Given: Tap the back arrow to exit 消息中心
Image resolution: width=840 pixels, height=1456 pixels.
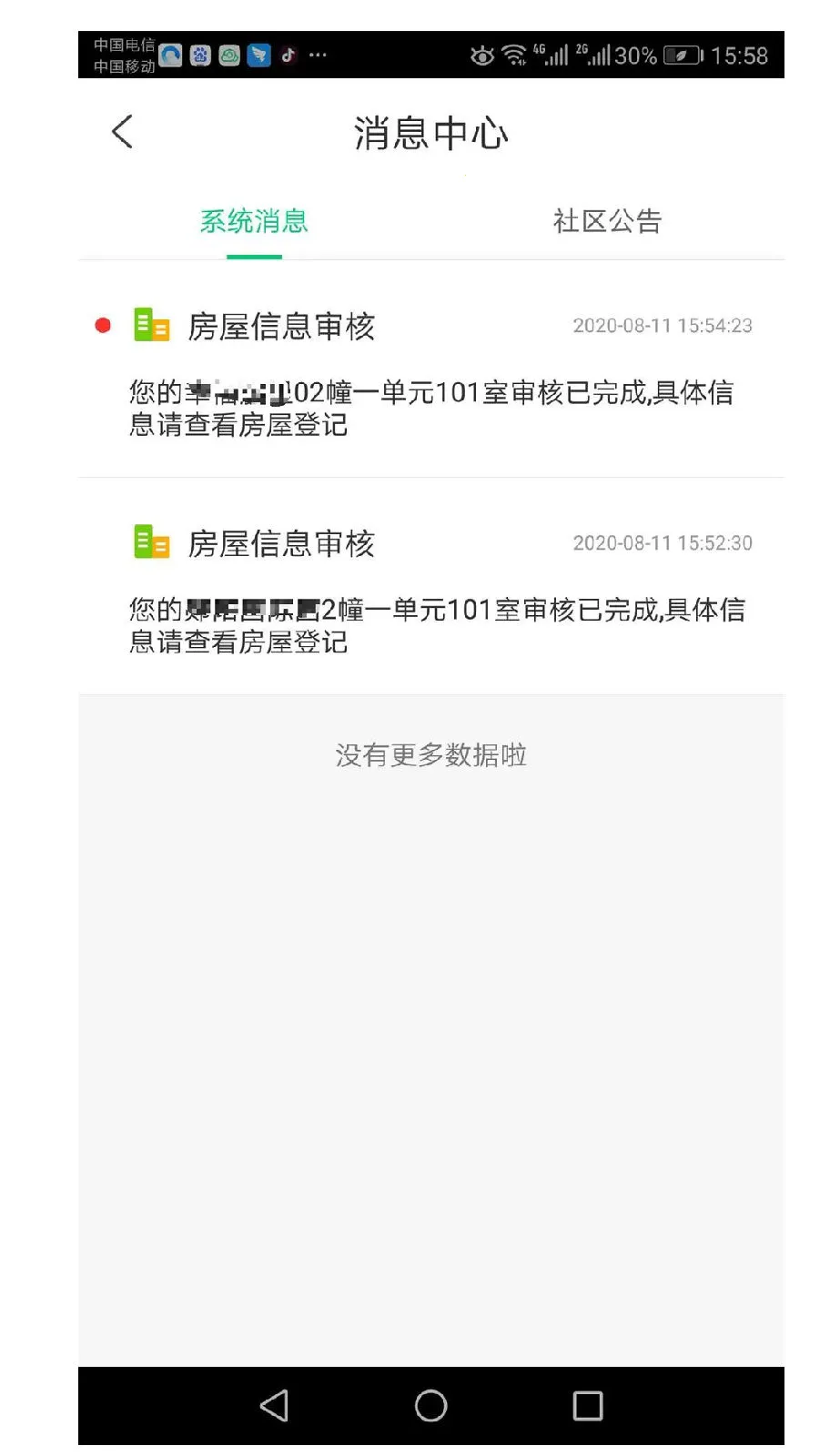Looking at the screenshot, I should pyautogui.click(x=122, y=131).
